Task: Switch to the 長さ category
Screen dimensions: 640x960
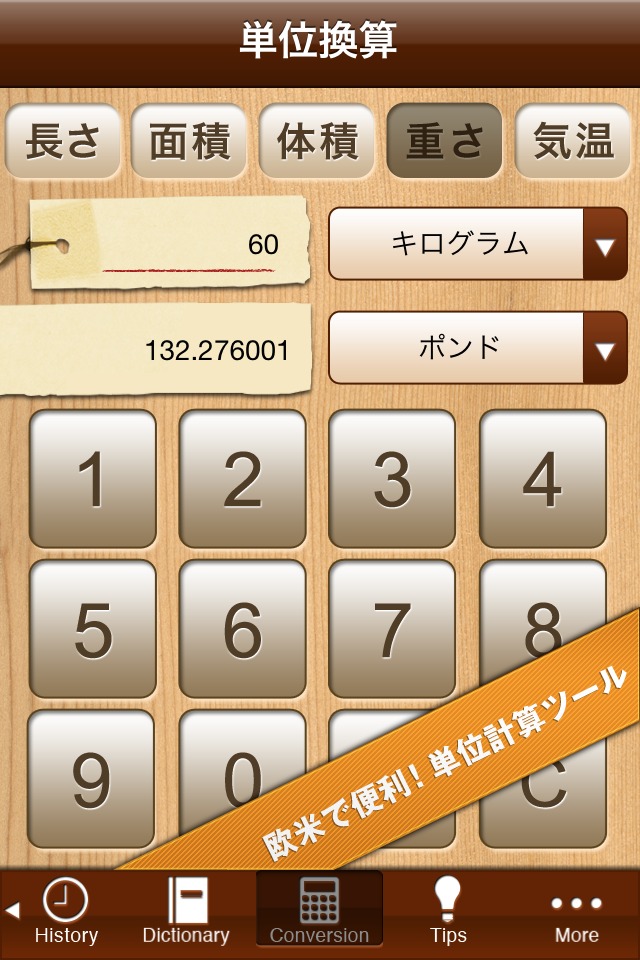Action: pos(63,142)
